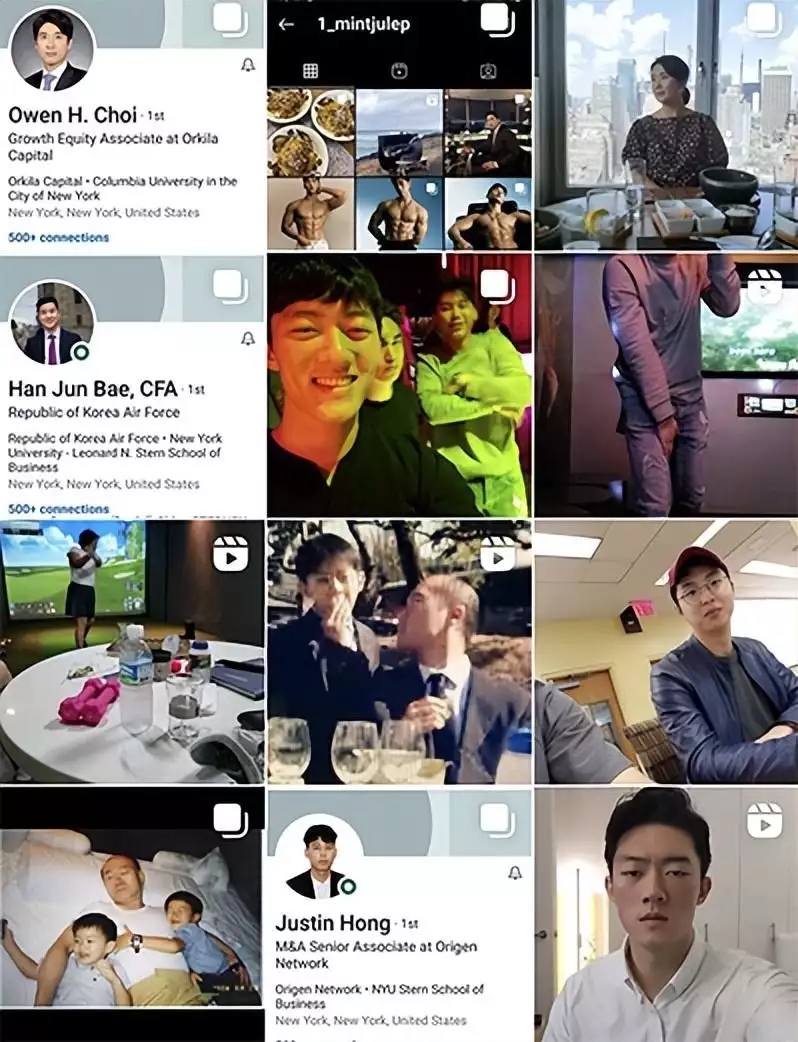This screenshot has height=1042, width=798.
Task: Open the Han Jun Bae, CFA screenshot post
Action: (132, 385)
